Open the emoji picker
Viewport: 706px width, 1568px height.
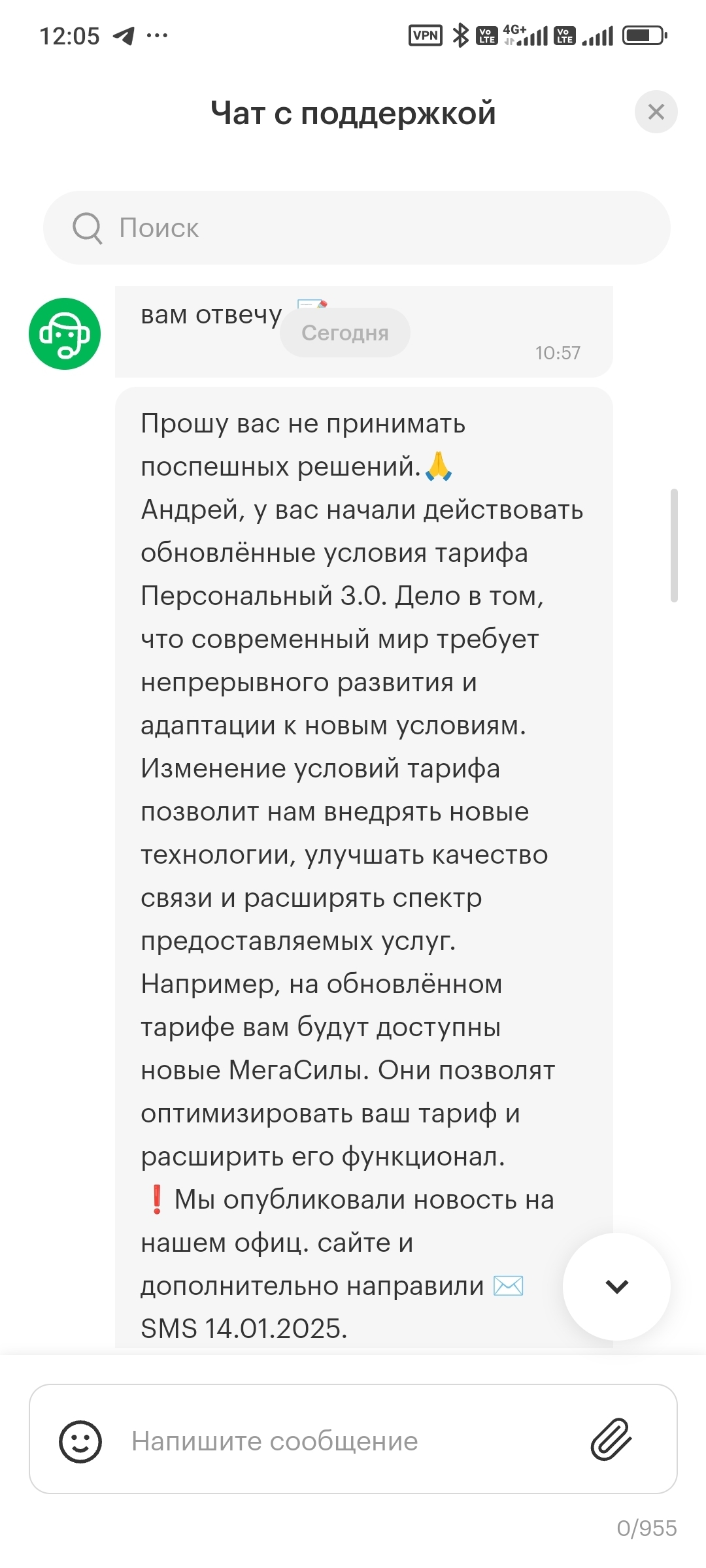coord(80,1441)
